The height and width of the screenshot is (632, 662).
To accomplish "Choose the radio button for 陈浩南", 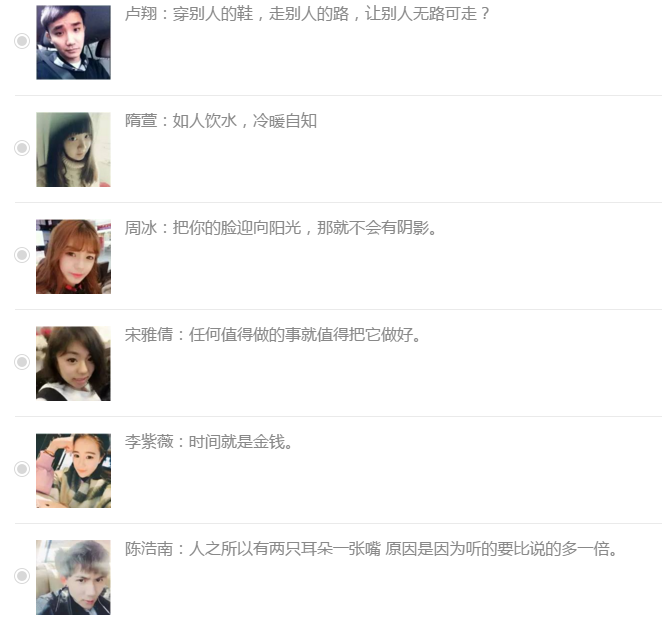I will [22, 576].
